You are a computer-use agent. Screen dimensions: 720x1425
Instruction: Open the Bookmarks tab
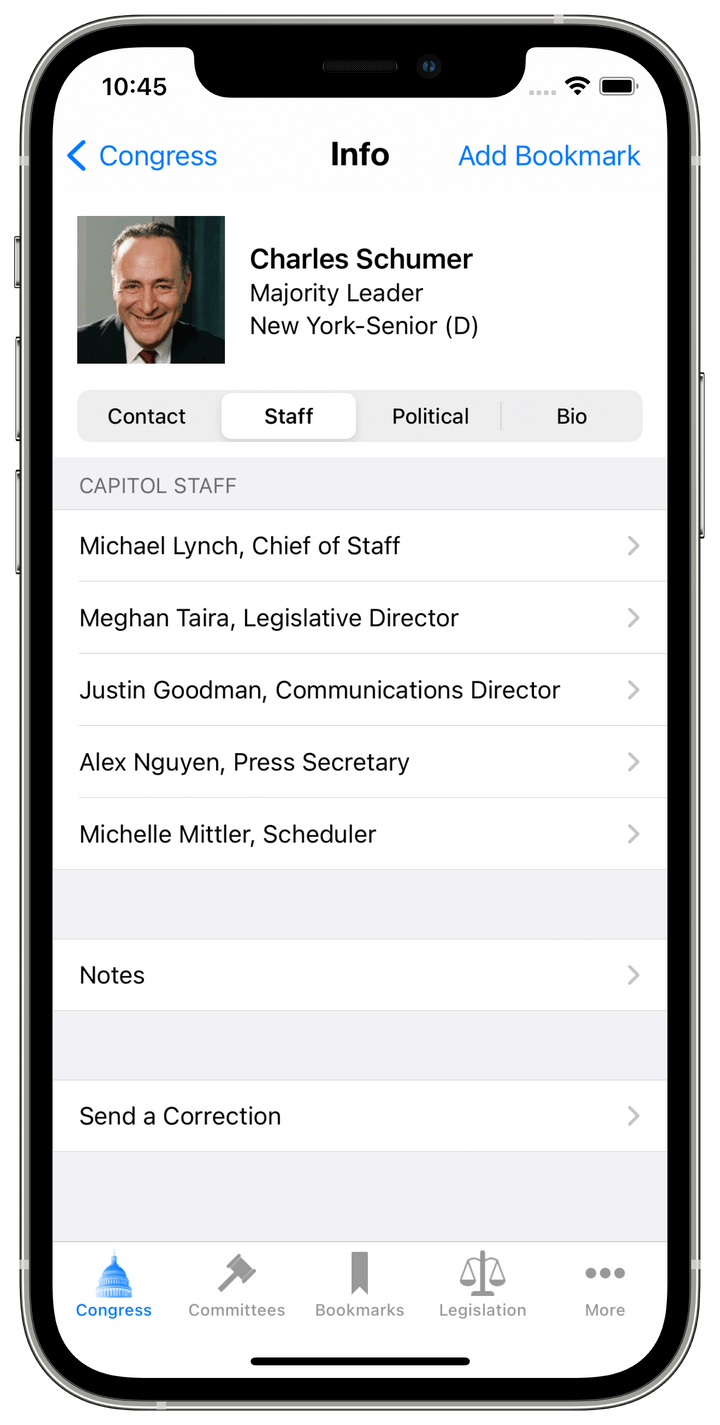[x=360, y=1286]
